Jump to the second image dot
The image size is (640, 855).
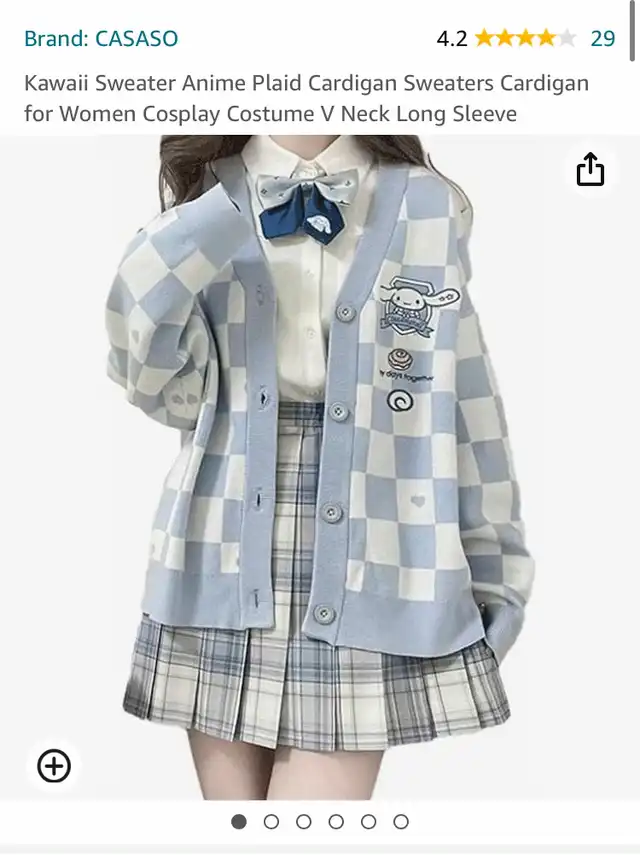(x=271, y=822)
